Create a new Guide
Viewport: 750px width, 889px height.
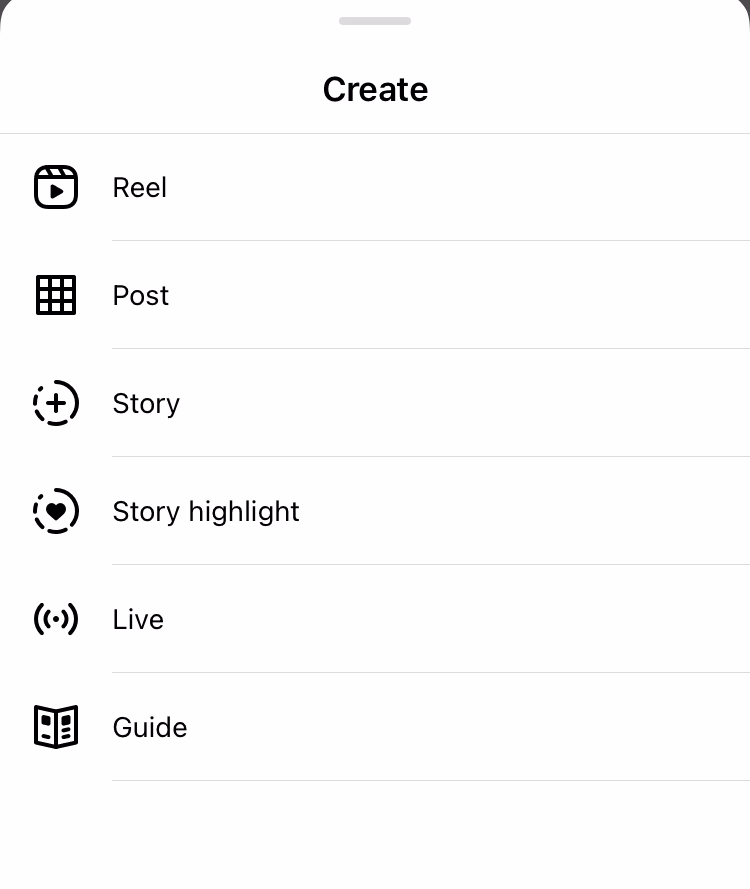[x=150, y=728]
